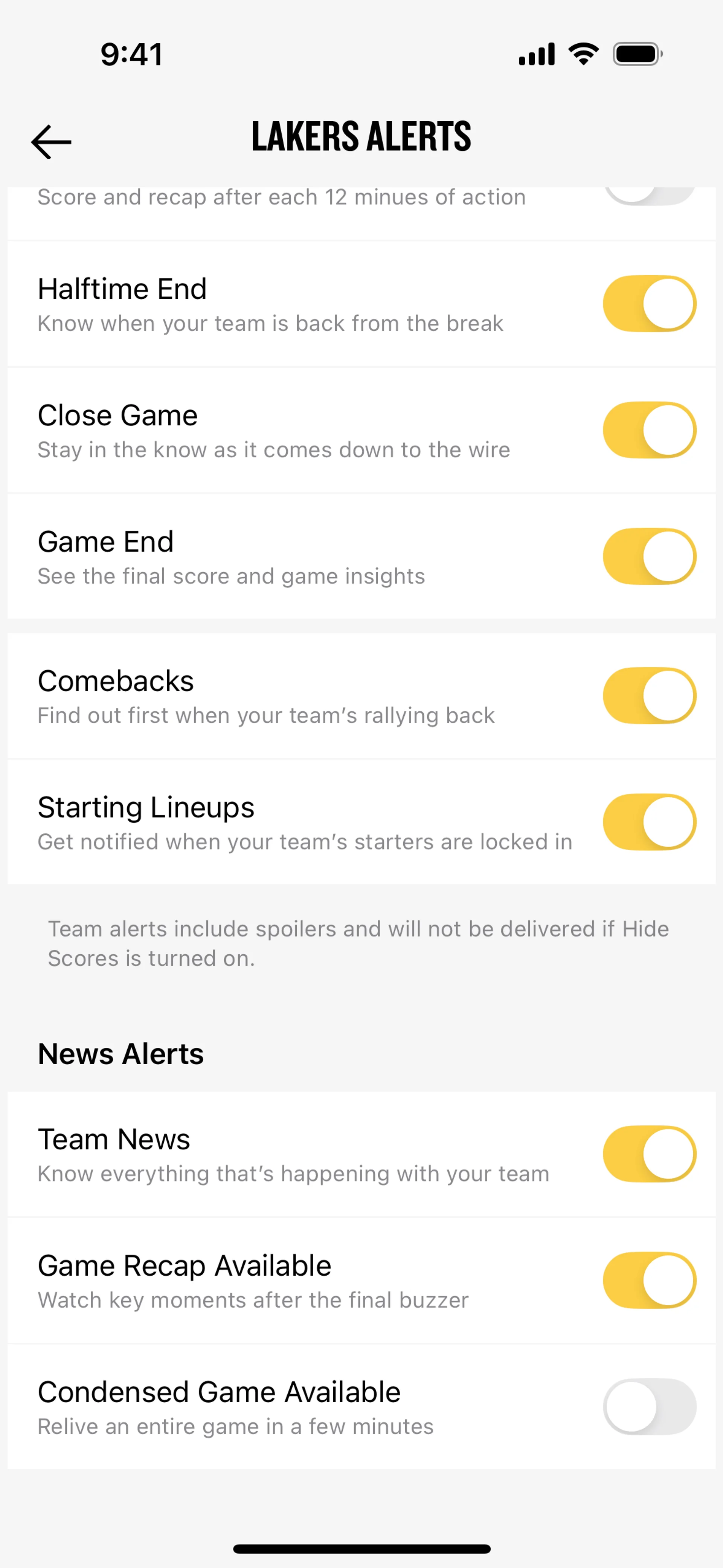Enable the score and recap alert toggle
This screenshot has height=1568, width=723.
(649, 195)
